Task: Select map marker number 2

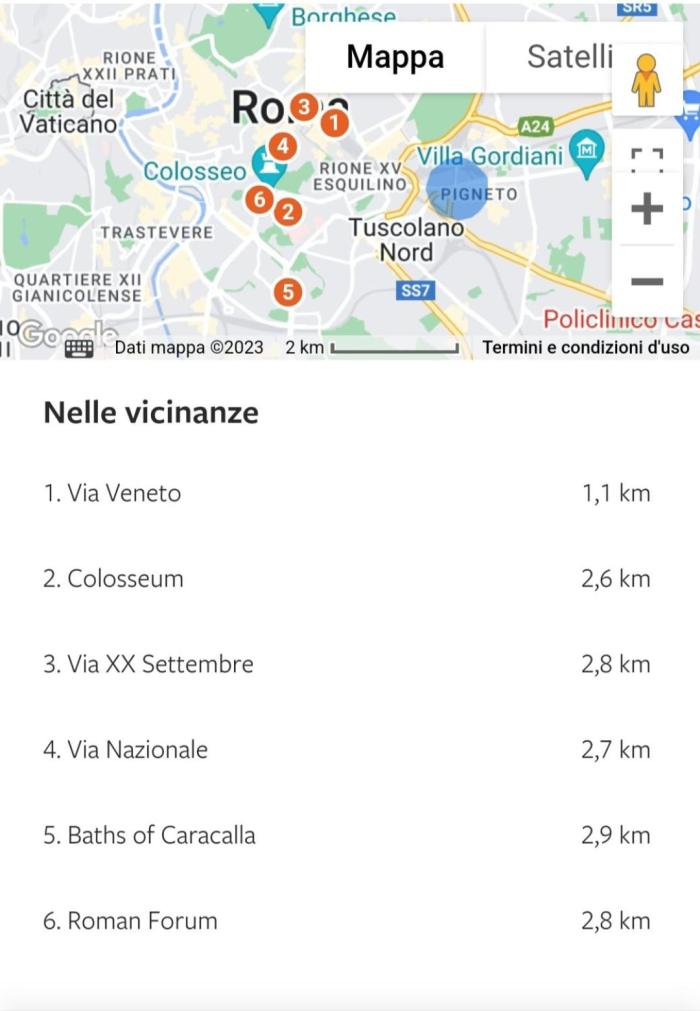Action: (x=287, y=212)
